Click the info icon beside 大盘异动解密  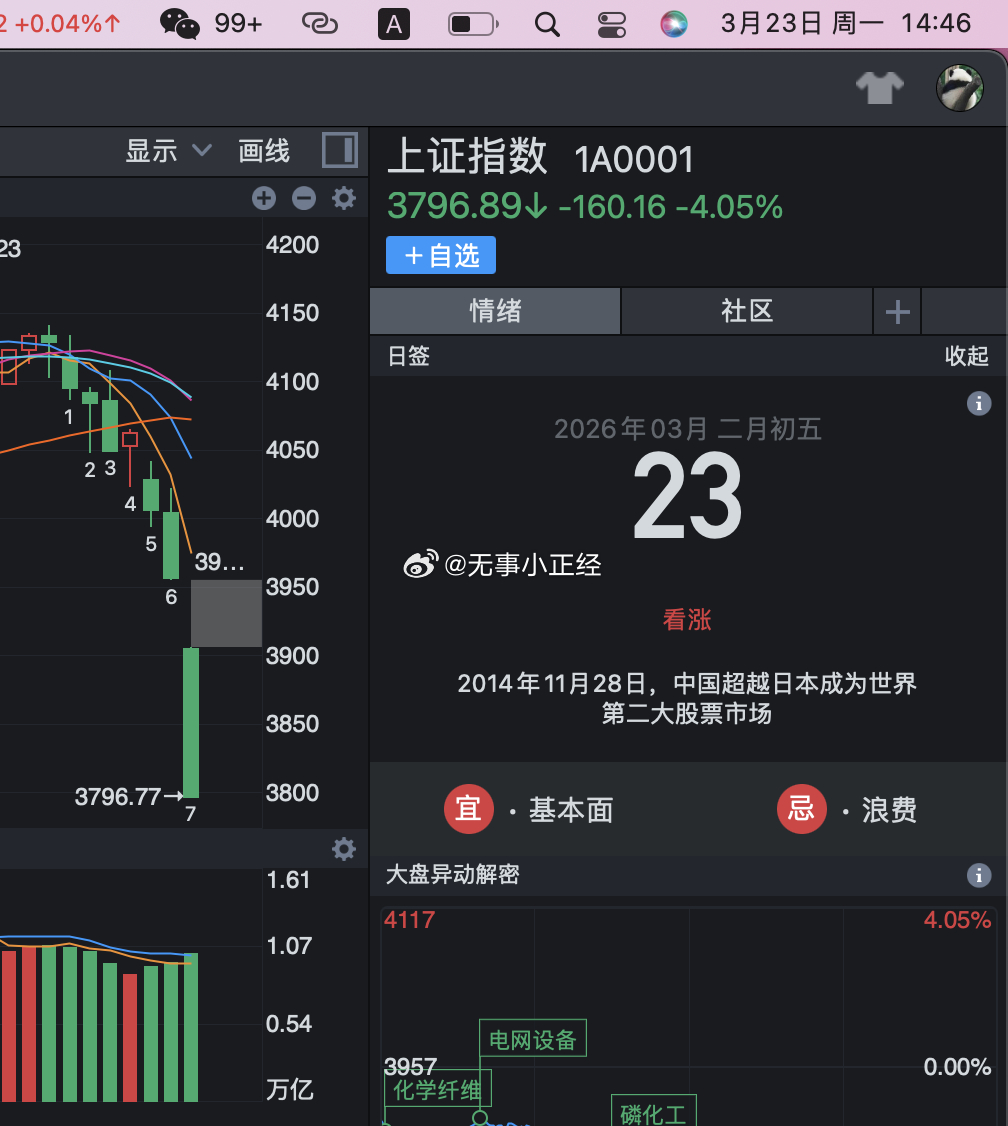tap(979, 875)
